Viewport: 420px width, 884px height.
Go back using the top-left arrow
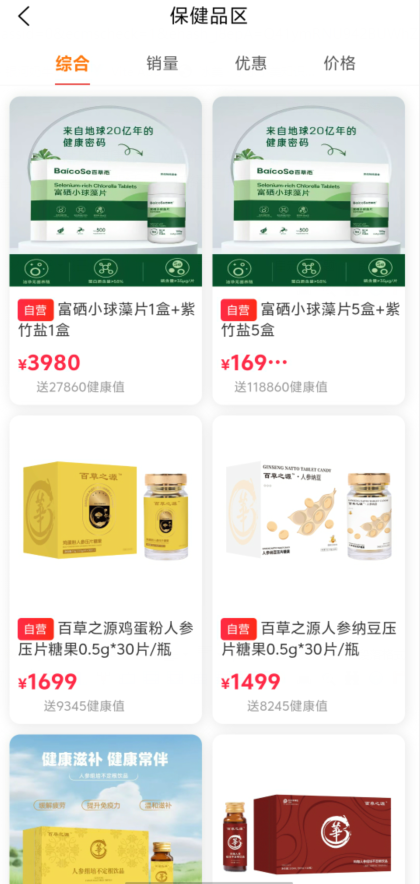pyautogui.click(x=24, y=16)
